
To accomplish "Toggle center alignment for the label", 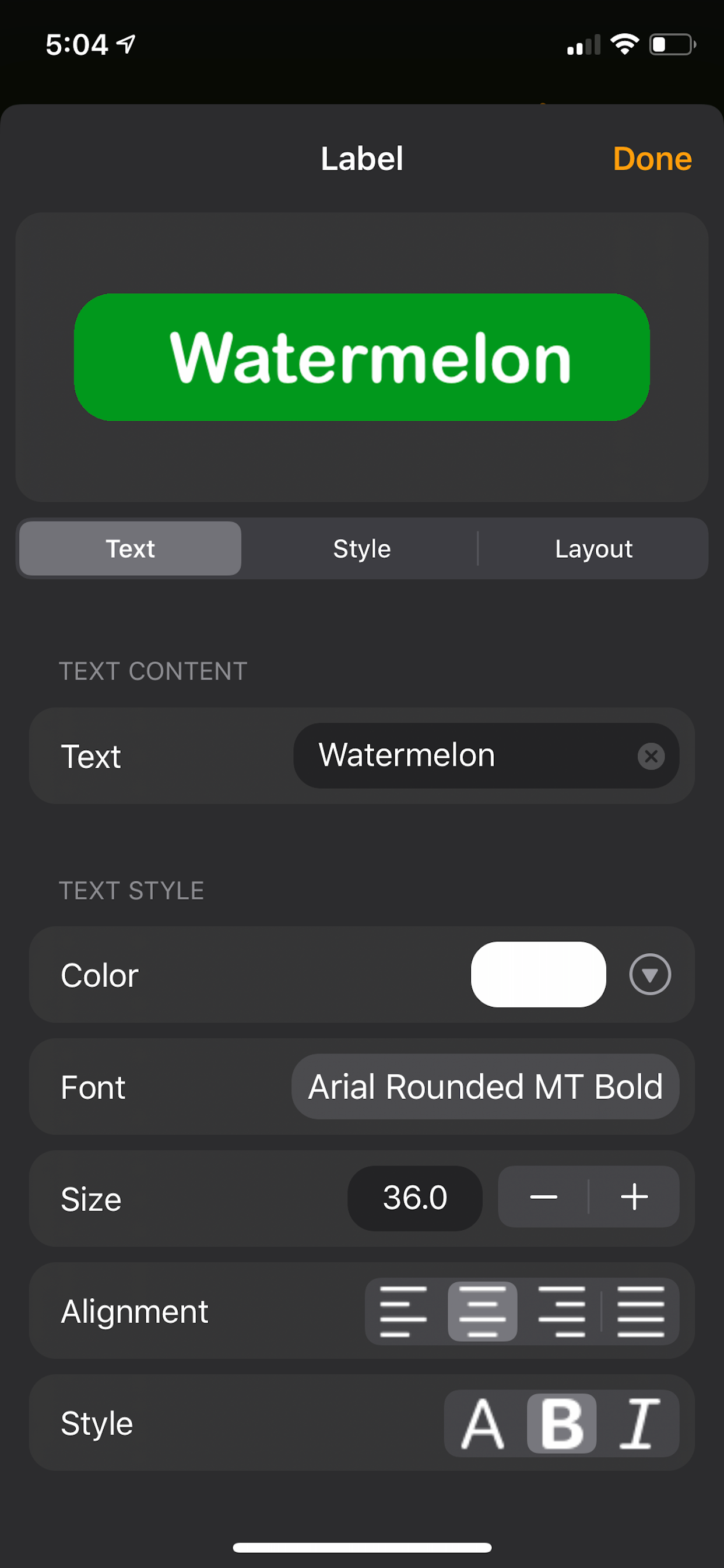I will [x=484, y=1311].
